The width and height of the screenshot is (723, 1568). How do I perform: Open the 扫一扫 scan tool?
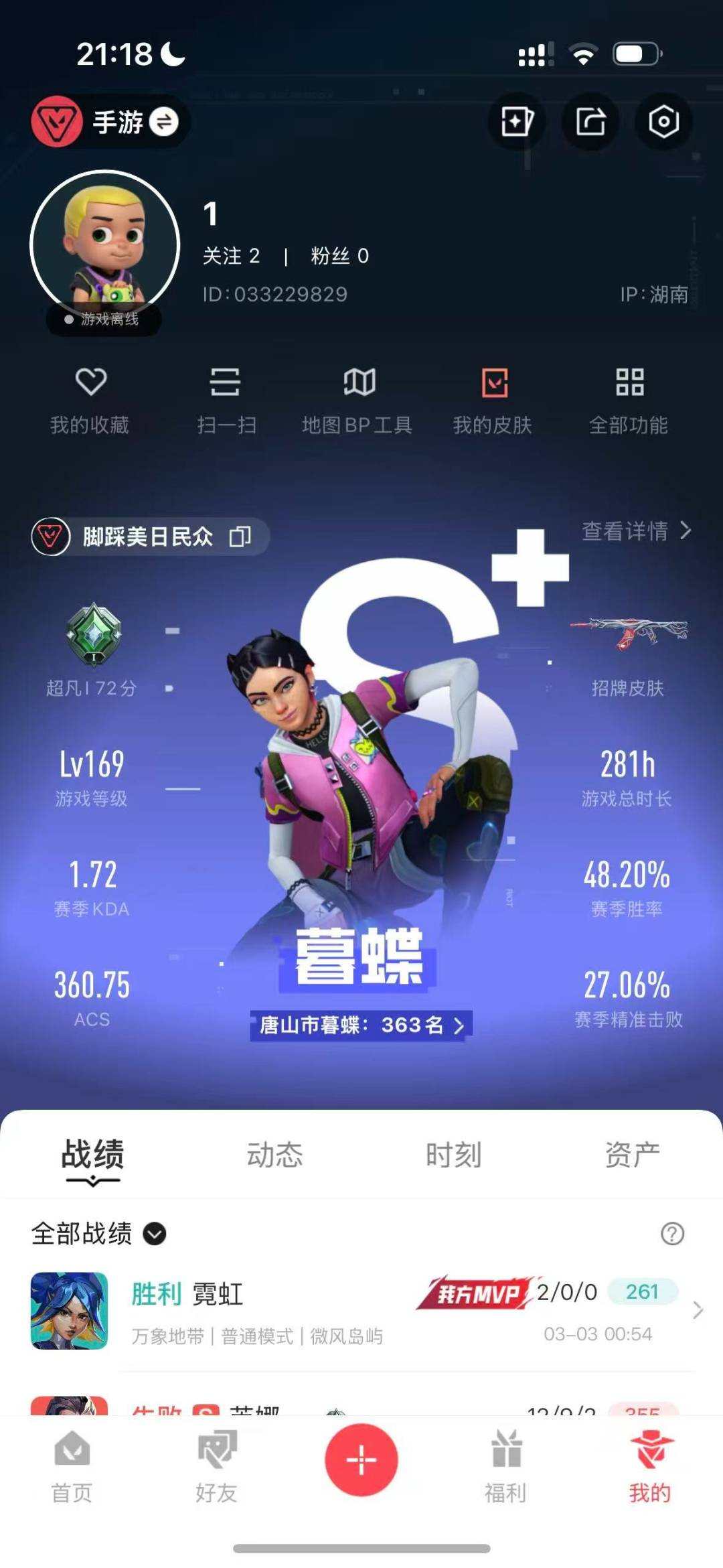(226, 400)
